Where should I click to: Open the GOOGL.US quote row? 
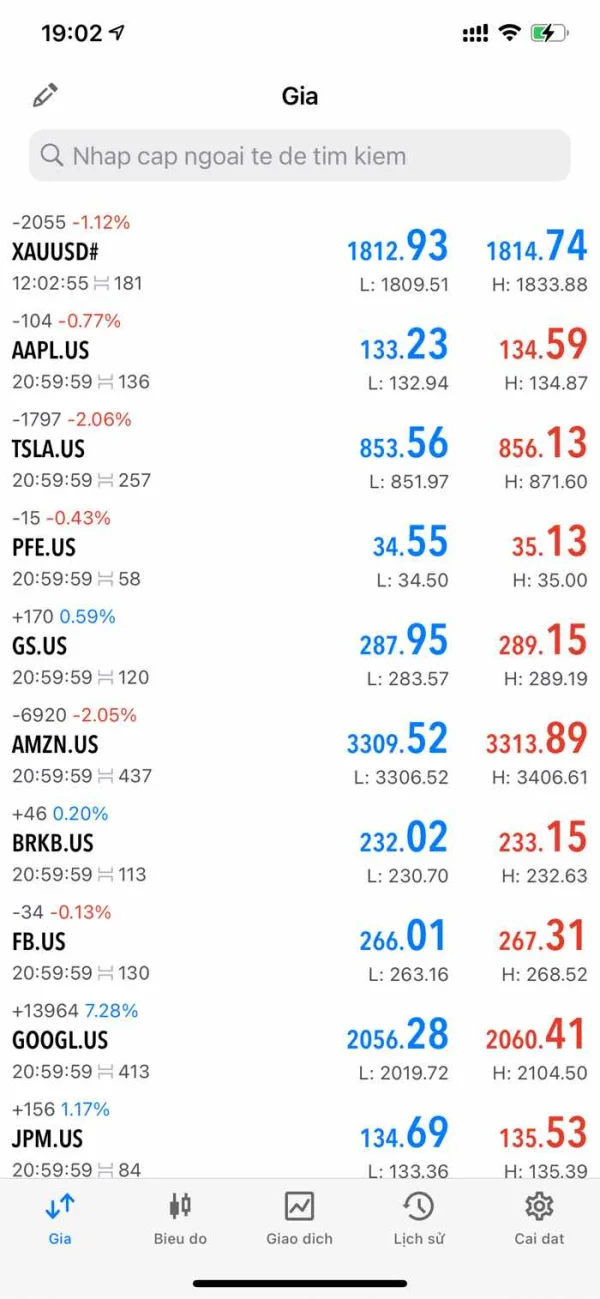[x=300, y=1040]
